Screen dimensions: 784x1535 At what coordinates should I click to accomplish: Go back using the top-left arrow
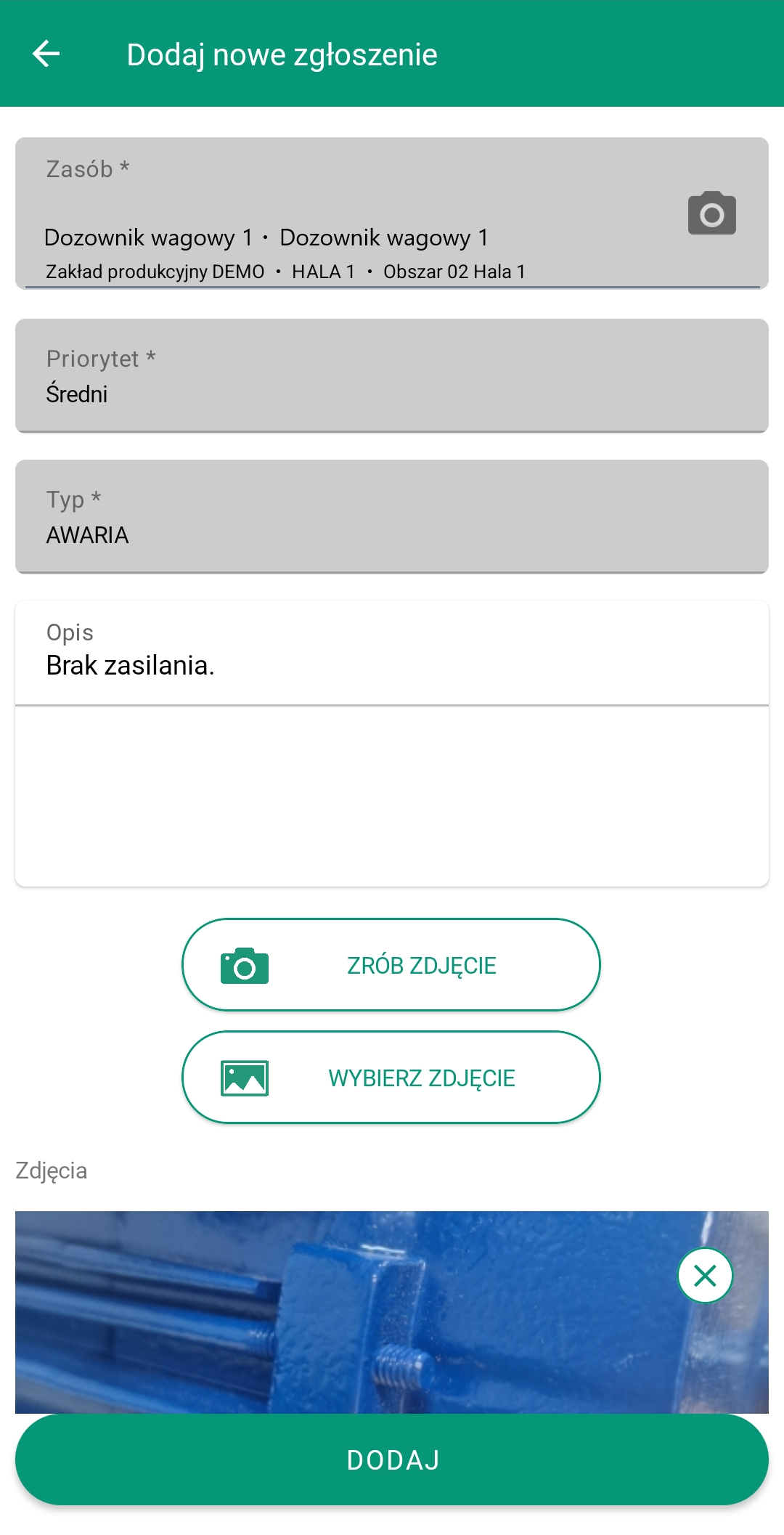click(x=46, y=54)
